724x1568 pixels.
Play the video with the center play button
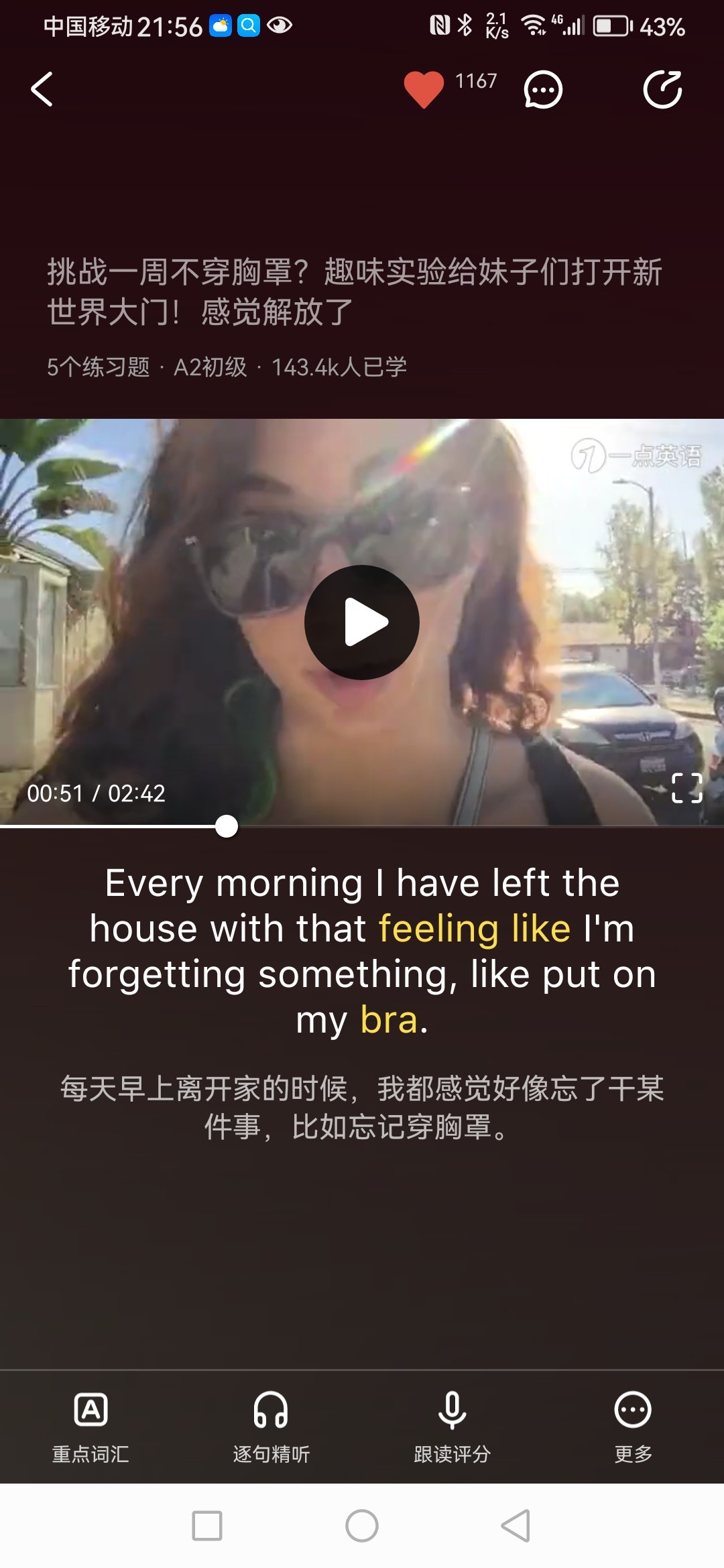(x=362, y=623)
